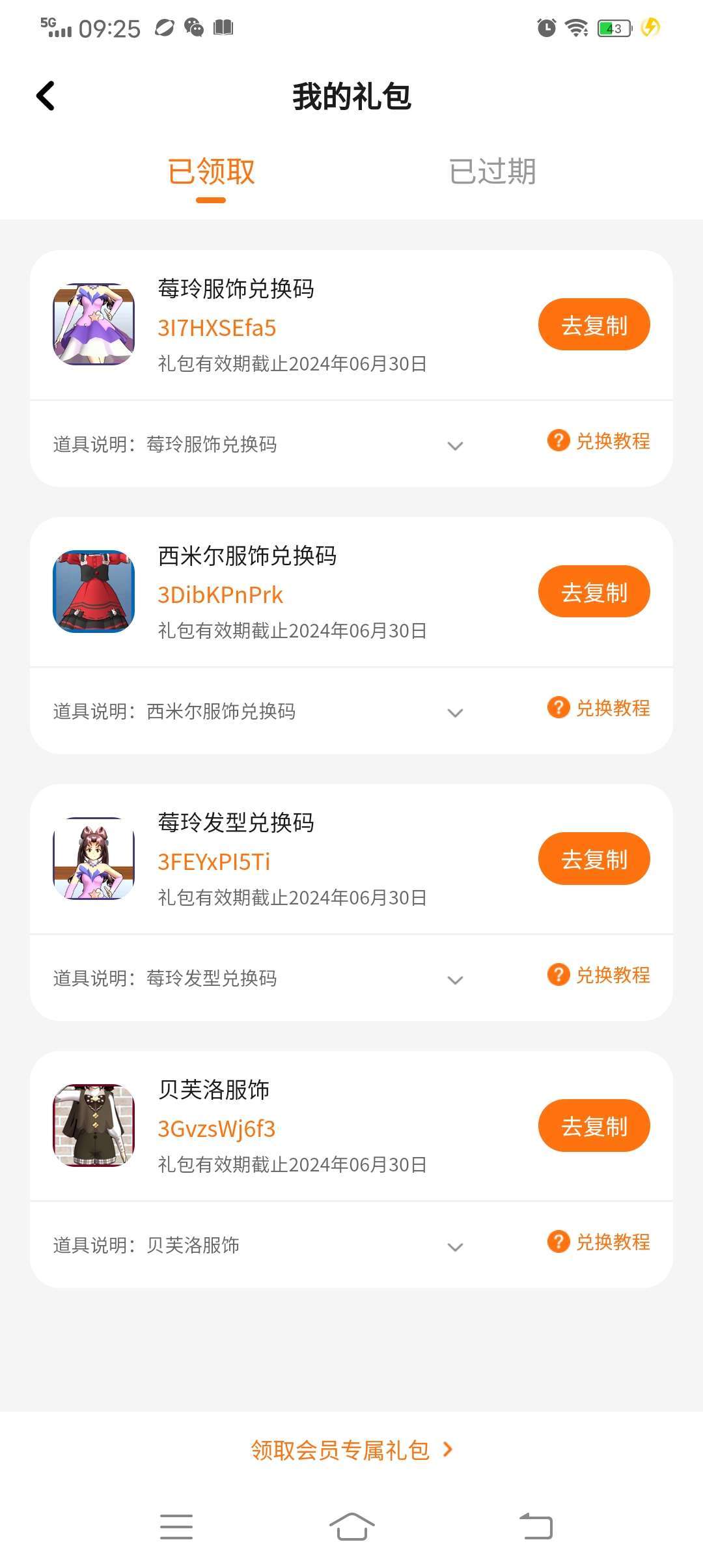Open 兑换教程 for 莓玲发型兑换码
The width and height of the screenshot is (703, 1568).
[599, 975]
